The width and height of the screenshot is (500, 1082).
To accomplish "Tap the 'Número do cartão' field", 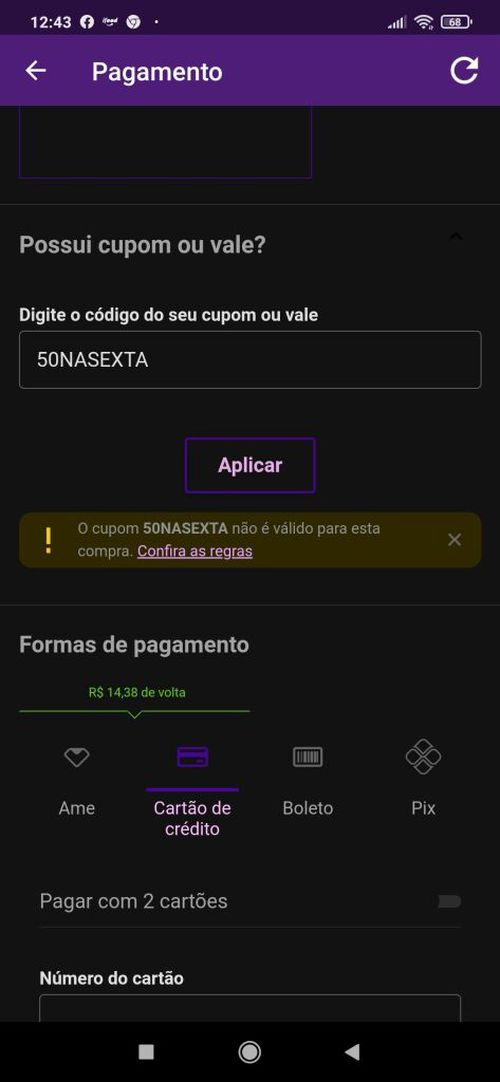I will 250,1008.
